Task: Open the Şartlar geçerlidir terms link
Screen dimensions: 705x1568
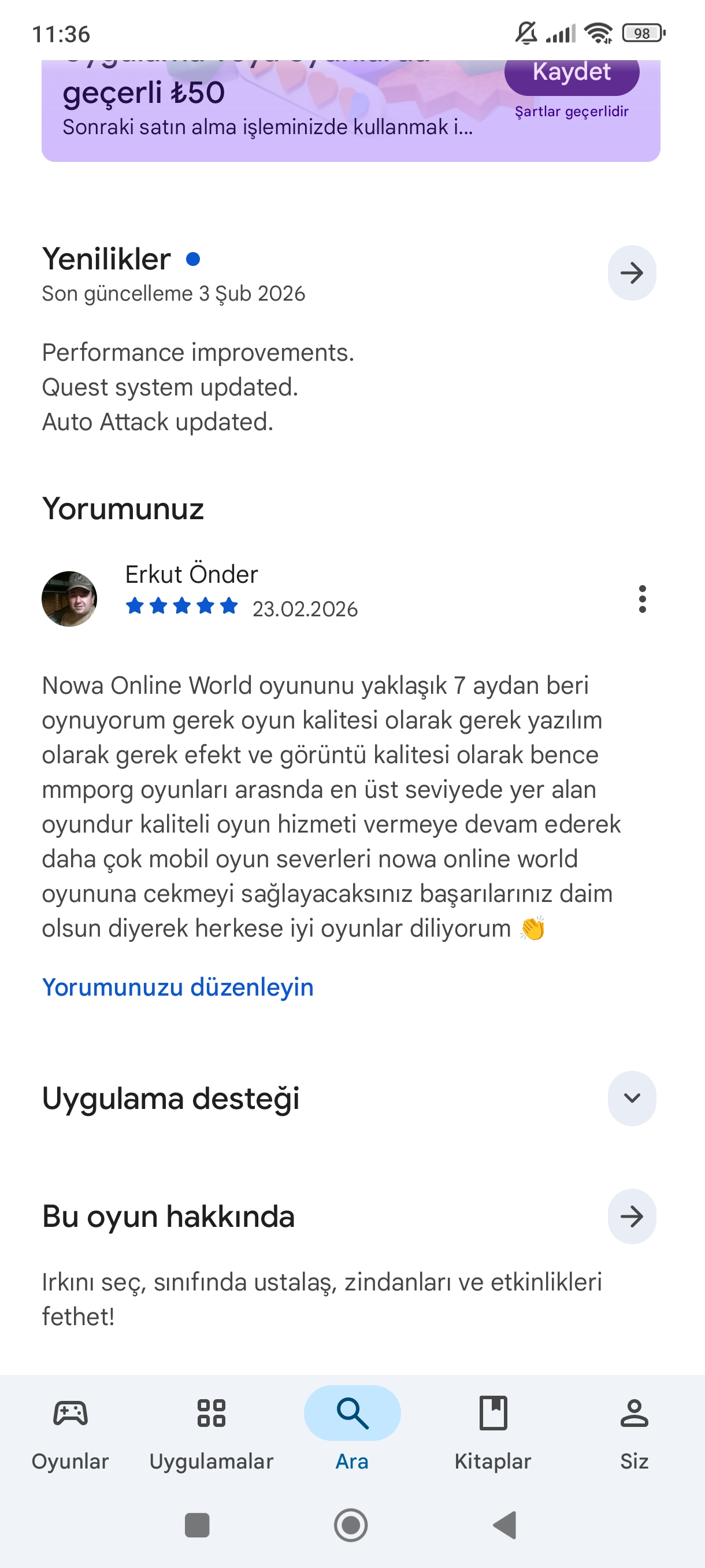Action: 571,112
